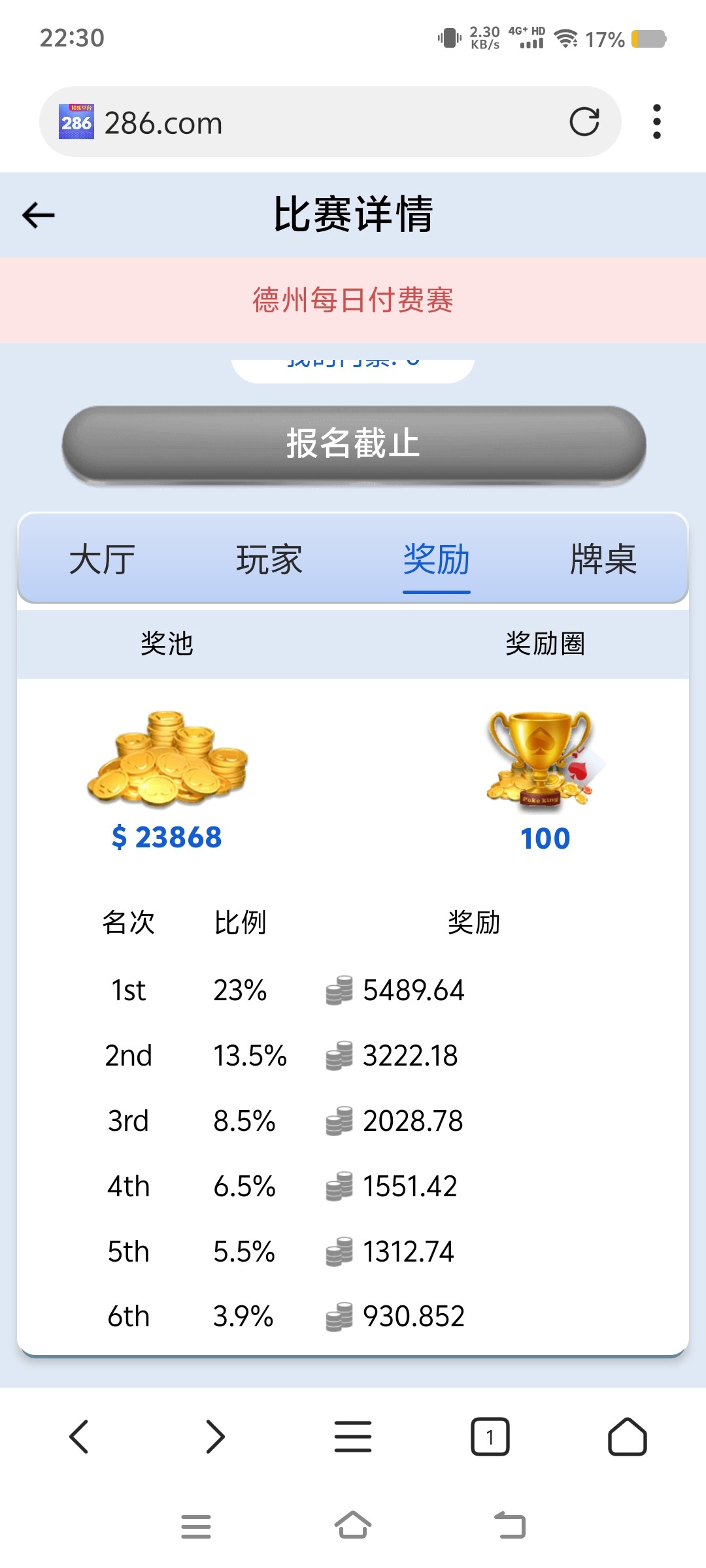Screen dimensions: 706x1568
Task: Tap the 286.com address field
Action: pyautogui.click(x=327, y=123)
